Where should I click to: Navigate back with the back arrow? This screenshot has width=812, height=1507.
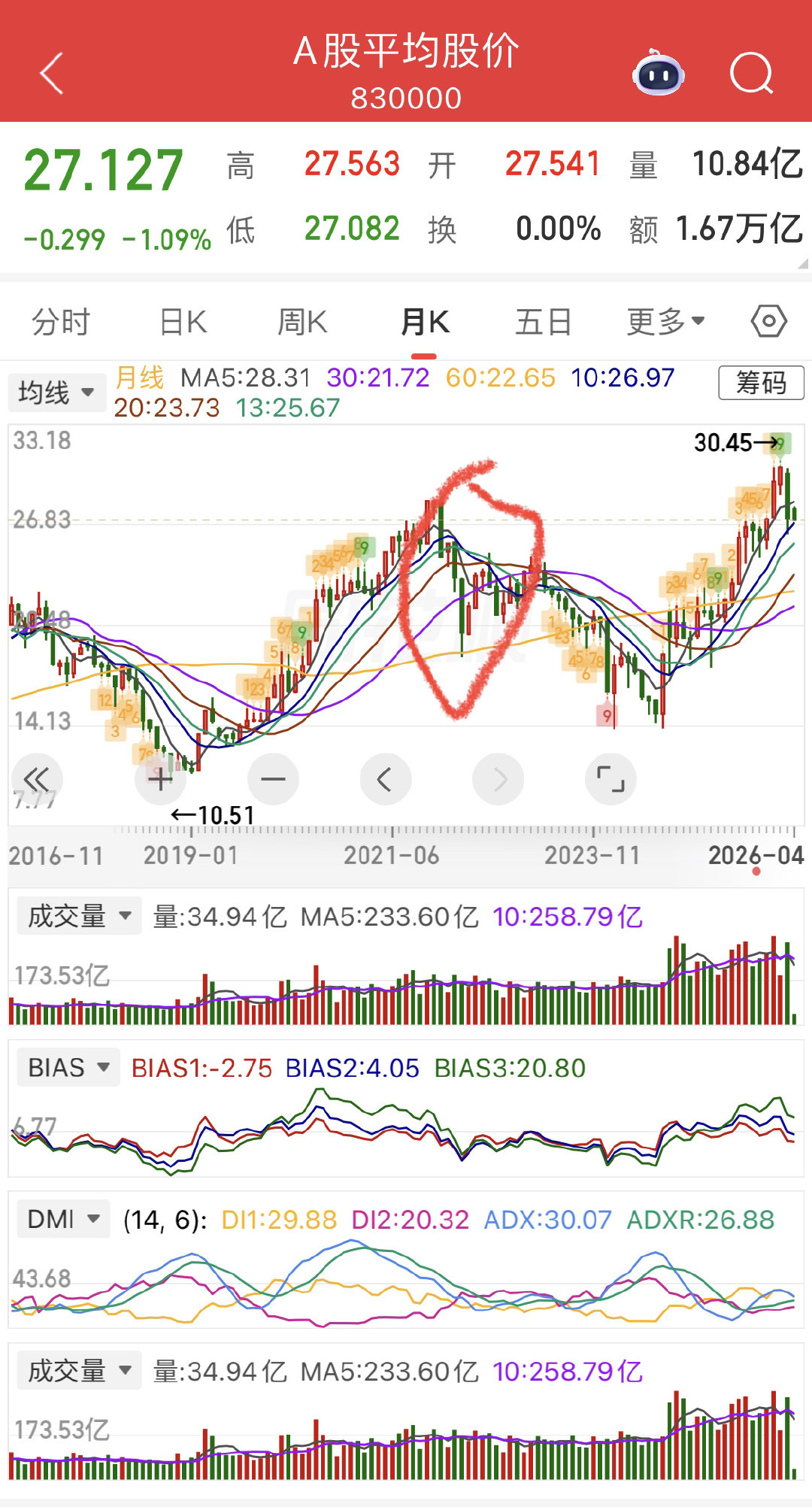coord(50,73)
